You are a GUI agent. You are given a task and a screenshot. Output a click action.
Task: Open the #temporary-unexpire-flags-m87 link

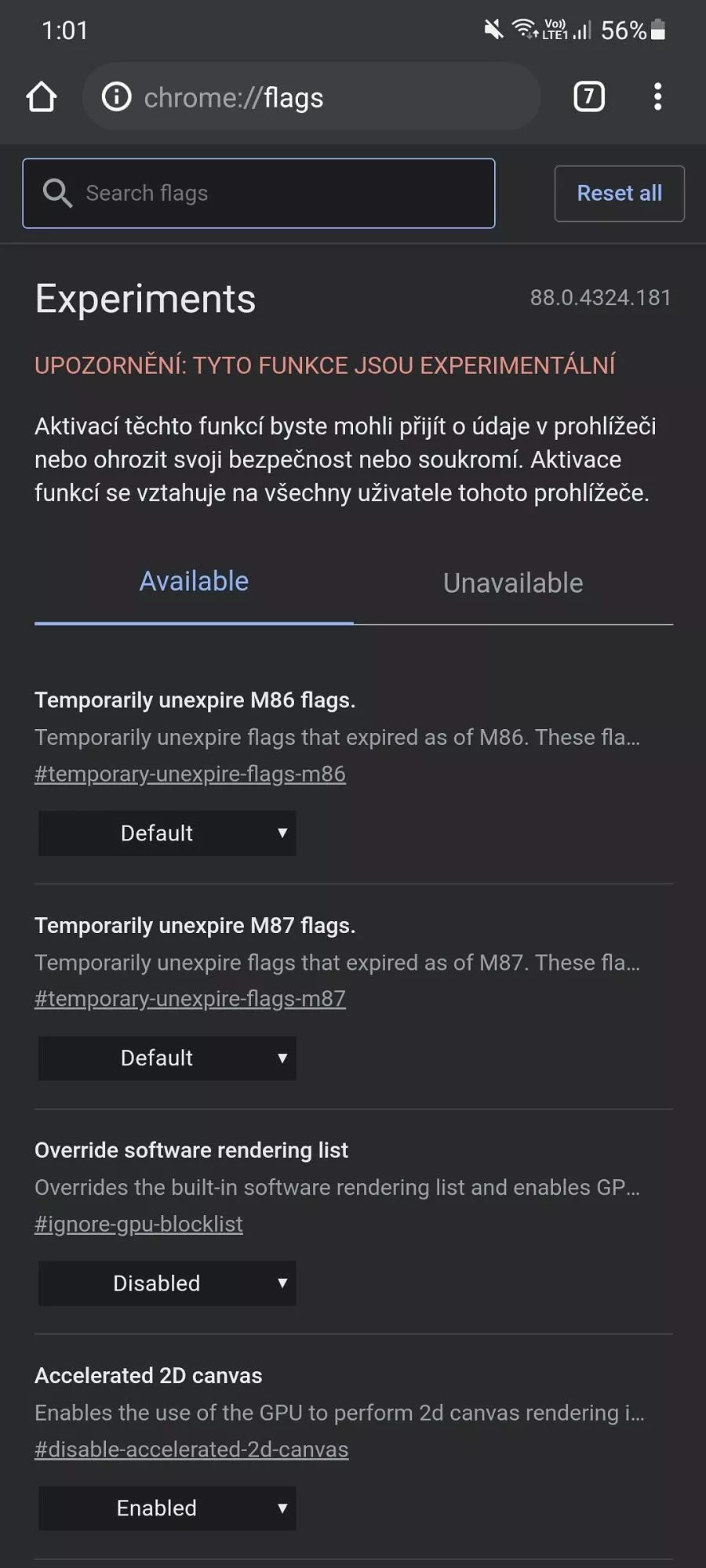click(x=190, y=1000)
